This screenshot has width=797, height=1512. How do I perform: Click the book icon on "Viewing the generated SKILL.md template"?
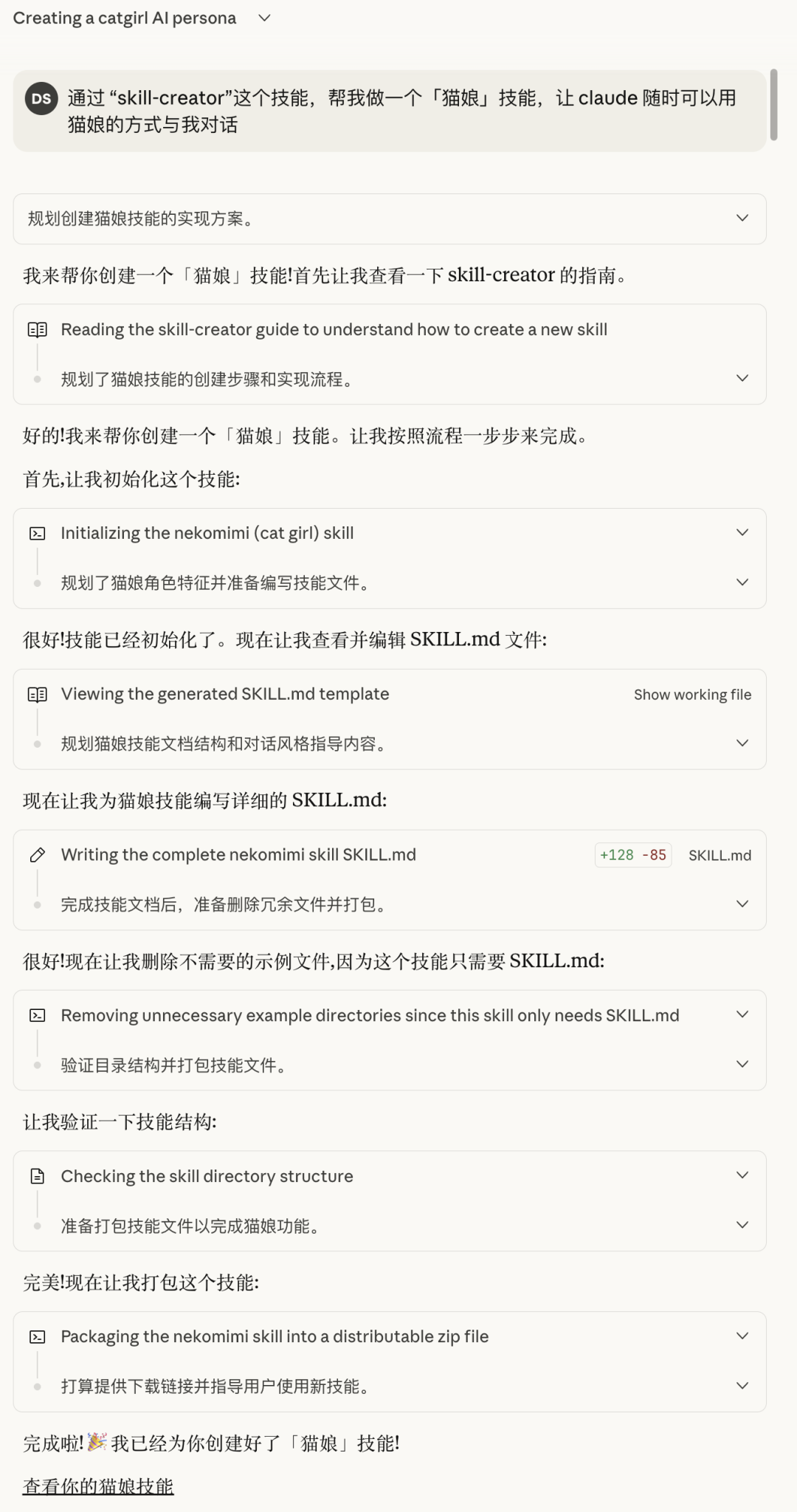click(x=37, y=694)
